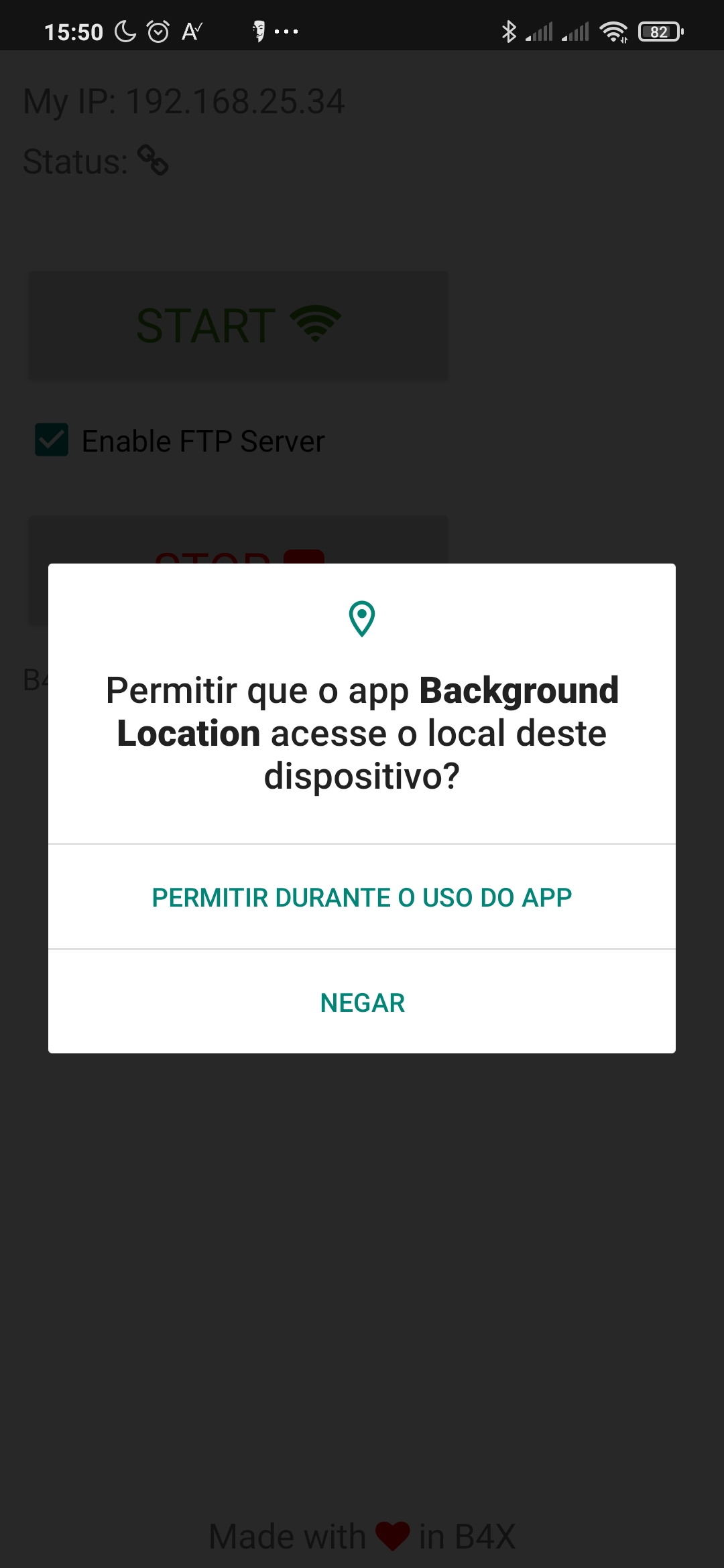Click the chain link icon next to Status
The width and height of the screenshot is (724, 1568).
pos(153,161)
